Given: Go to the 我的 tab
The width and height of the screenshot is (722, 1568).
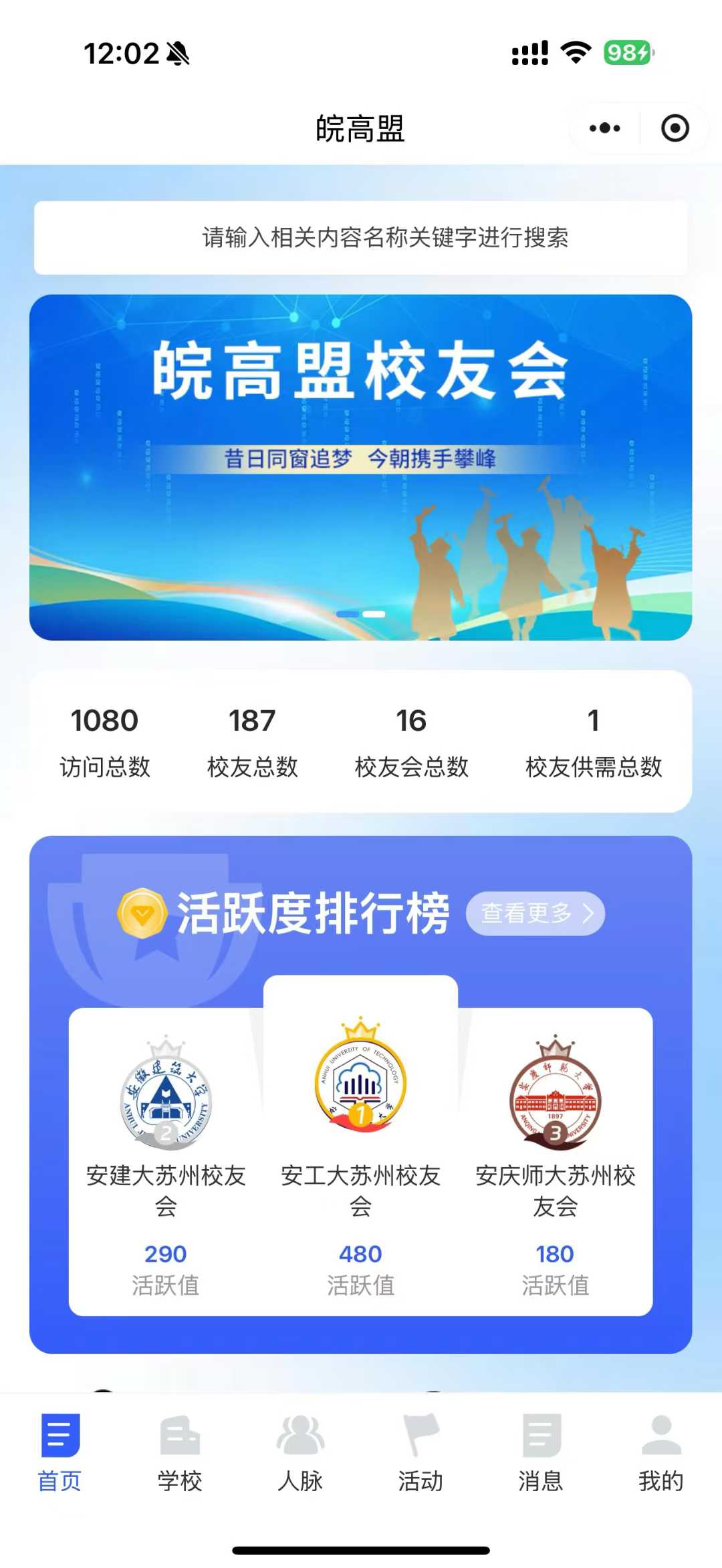Looking at the screenshot, I should pos(661,1451).
